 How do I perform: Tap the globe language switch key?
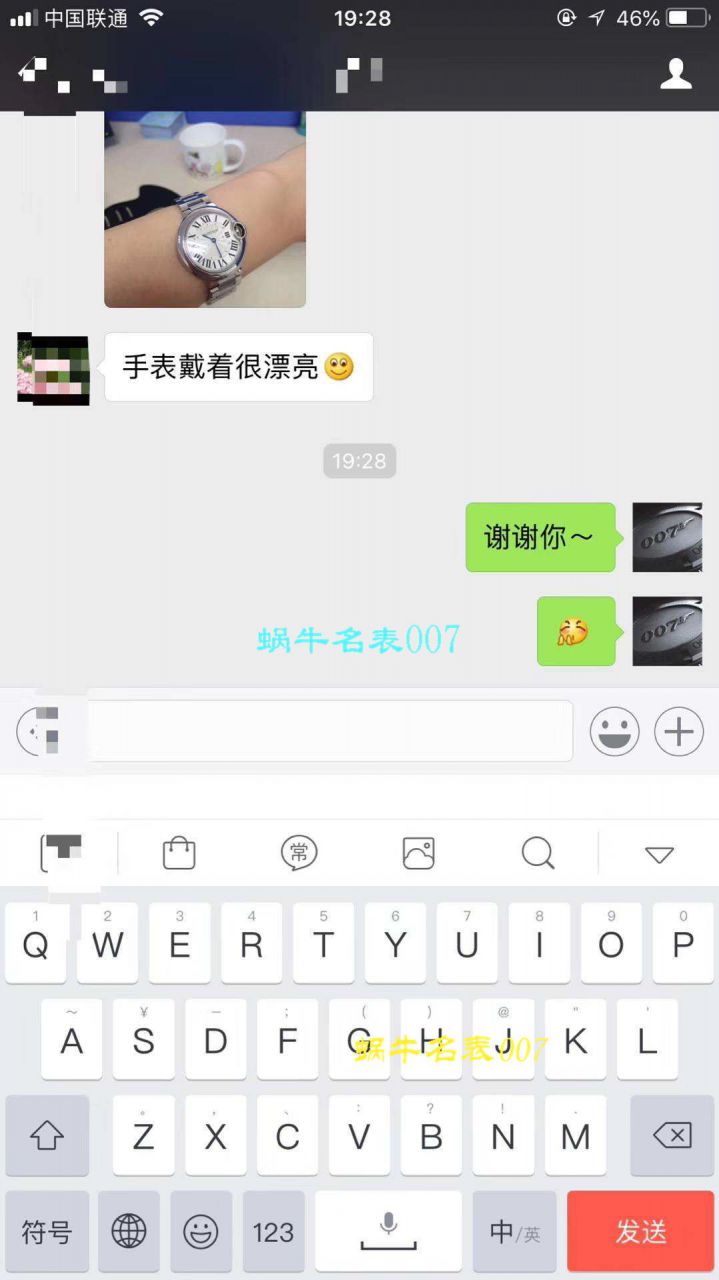[x=129, y=1231]
